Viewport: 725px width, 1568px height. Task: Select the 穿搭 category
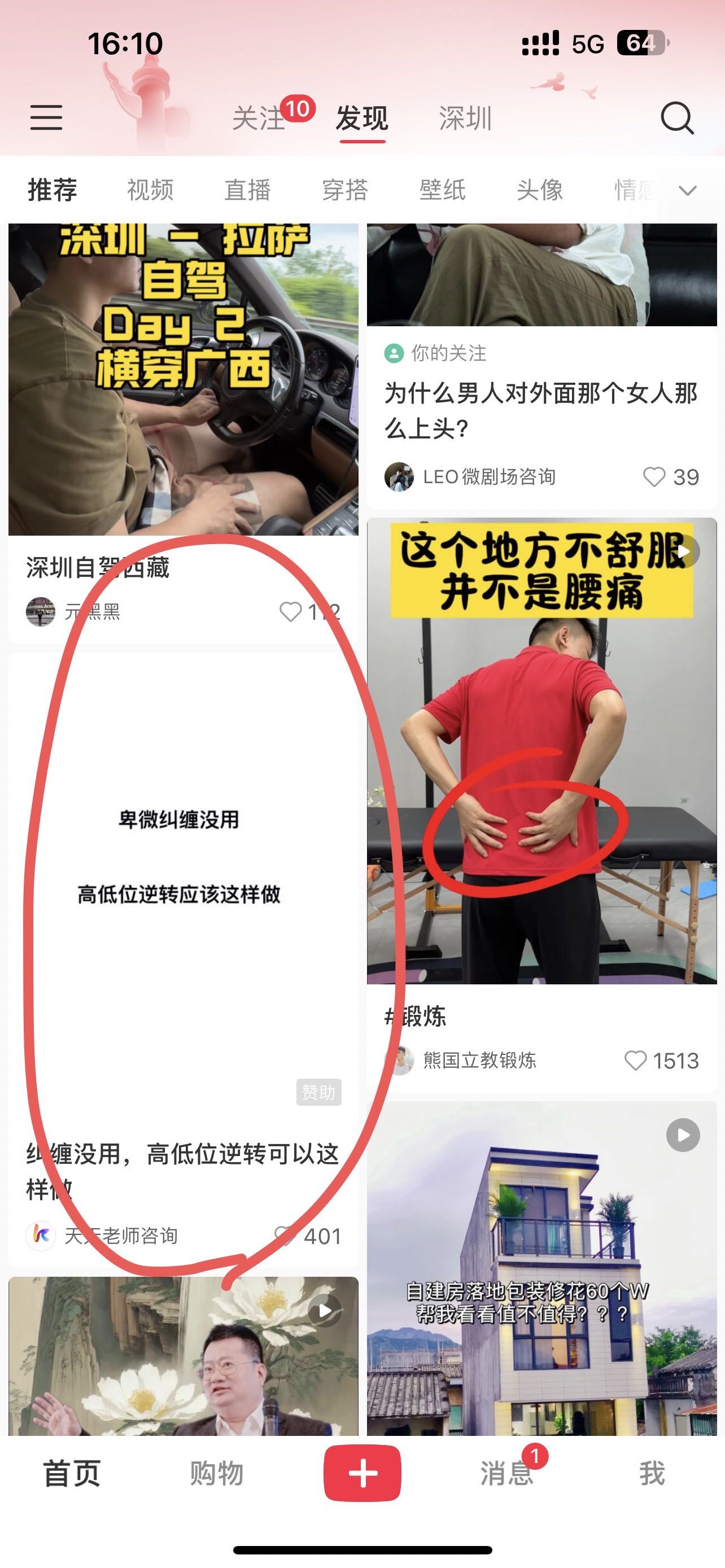(345, 190)
